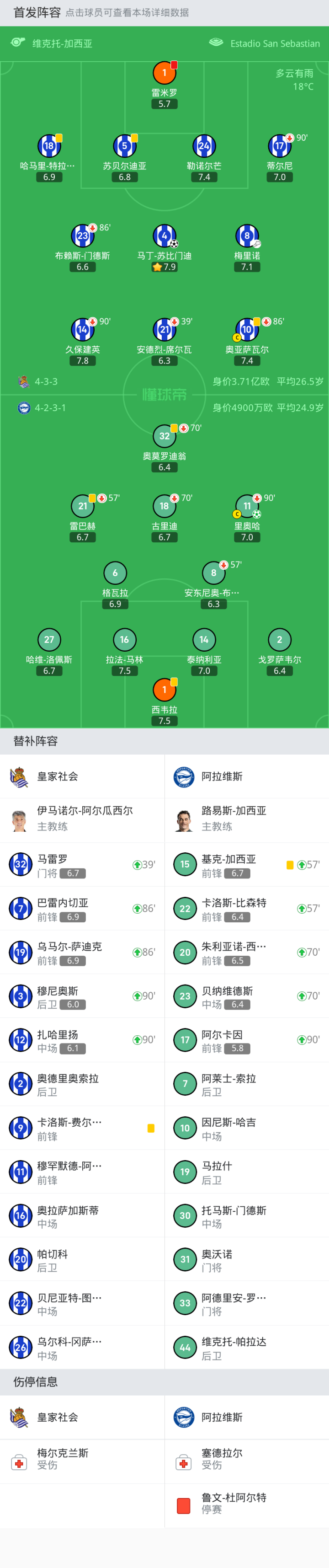Open substitute 巴雷内切亚 row
The height and width of the screenshot is (1568, 329).
(82, 908)
